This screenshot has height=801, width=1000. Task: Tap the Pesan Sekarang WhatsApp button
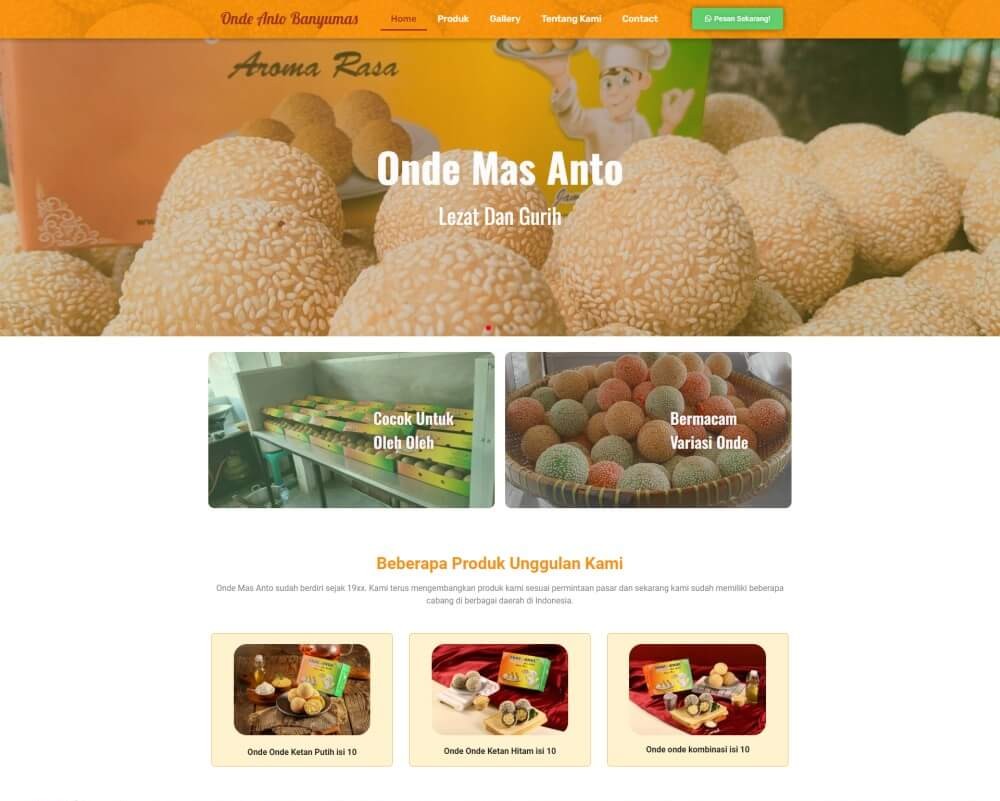click(x=737, y=19)
